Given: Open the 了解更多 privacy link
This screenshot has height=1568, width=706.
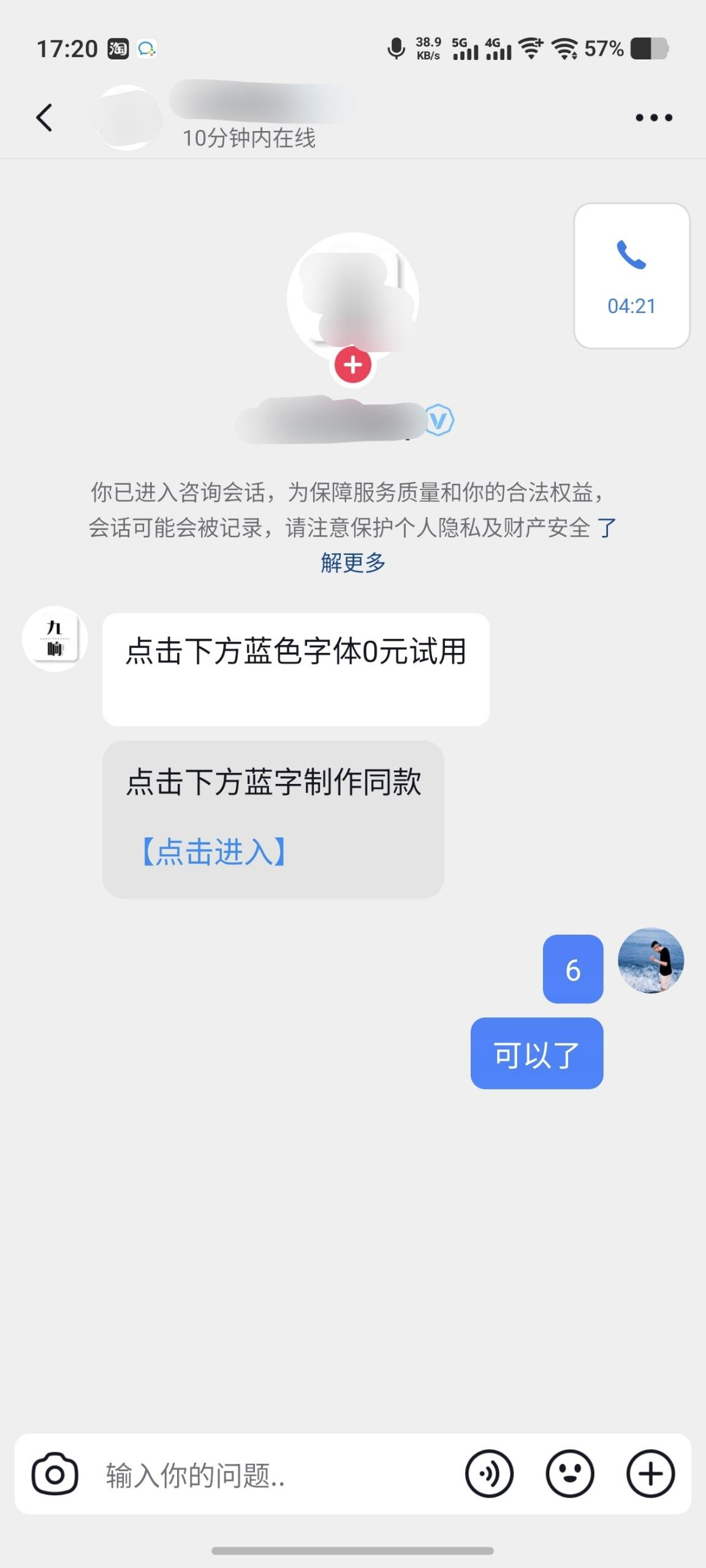Looking at the screenshot, I should tap(354, 562).
